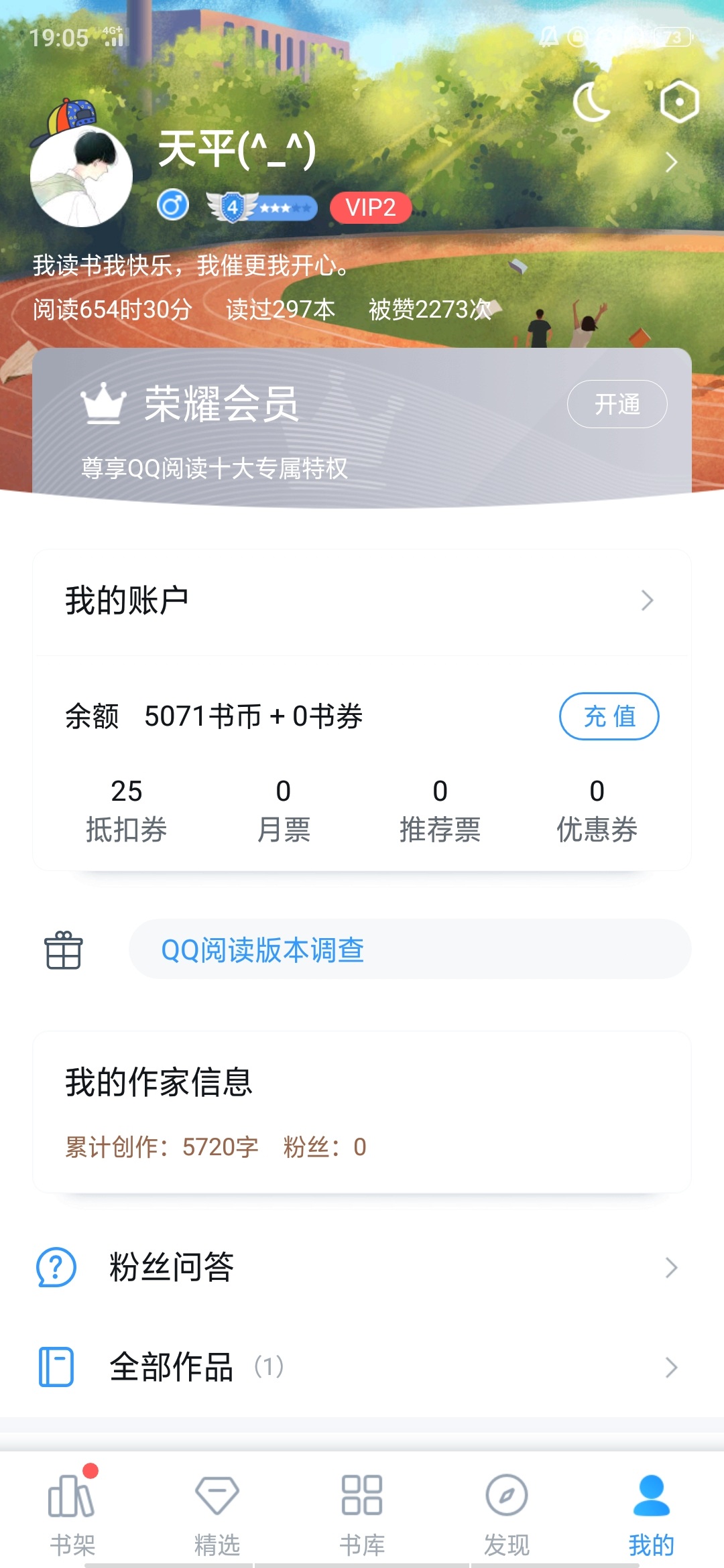724x1568 pixels.
Task: Tap the 充值 recharge button
Action: click(609, 716)
